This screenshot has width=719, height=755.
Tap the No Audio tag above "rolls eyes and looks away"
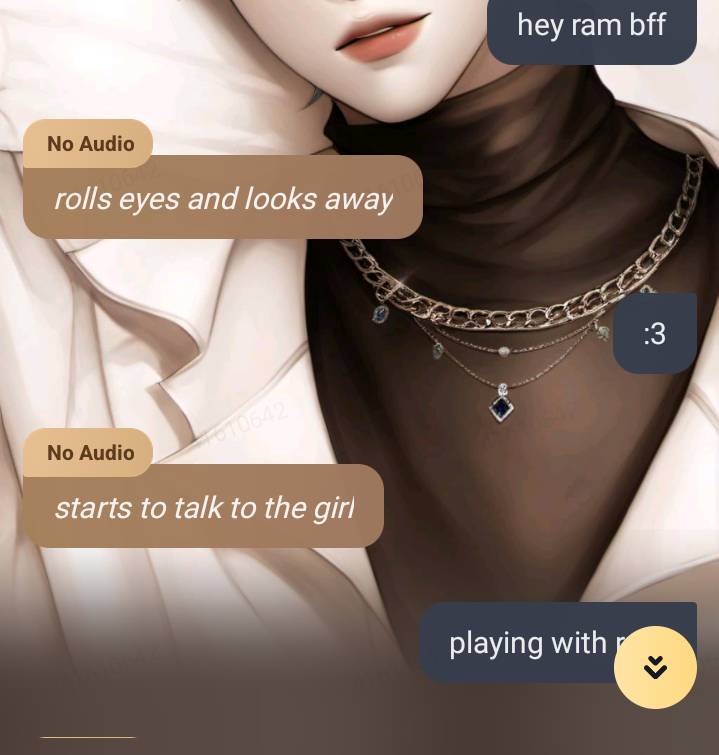pos(89,144)
